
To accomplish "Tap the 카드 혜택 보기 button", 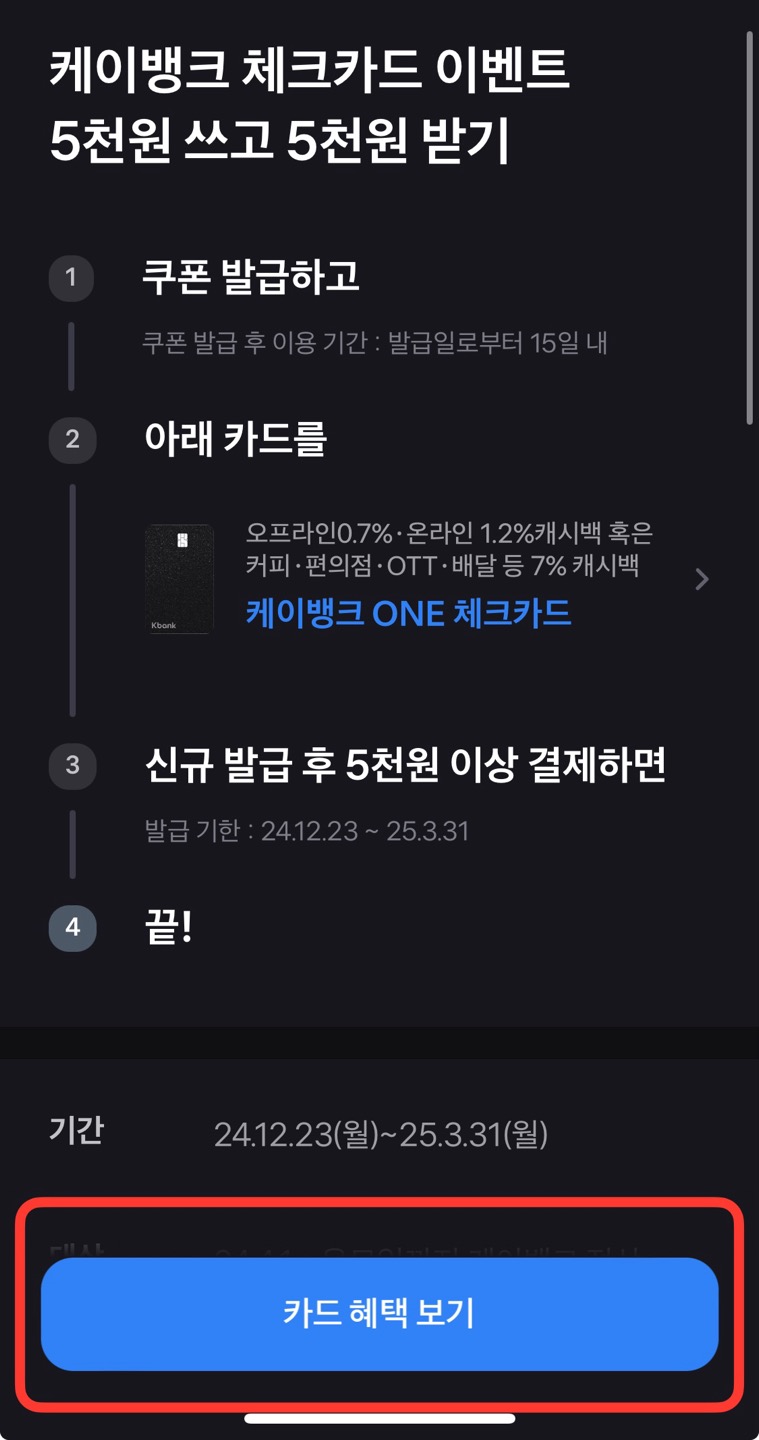I will pos(379,1315).
